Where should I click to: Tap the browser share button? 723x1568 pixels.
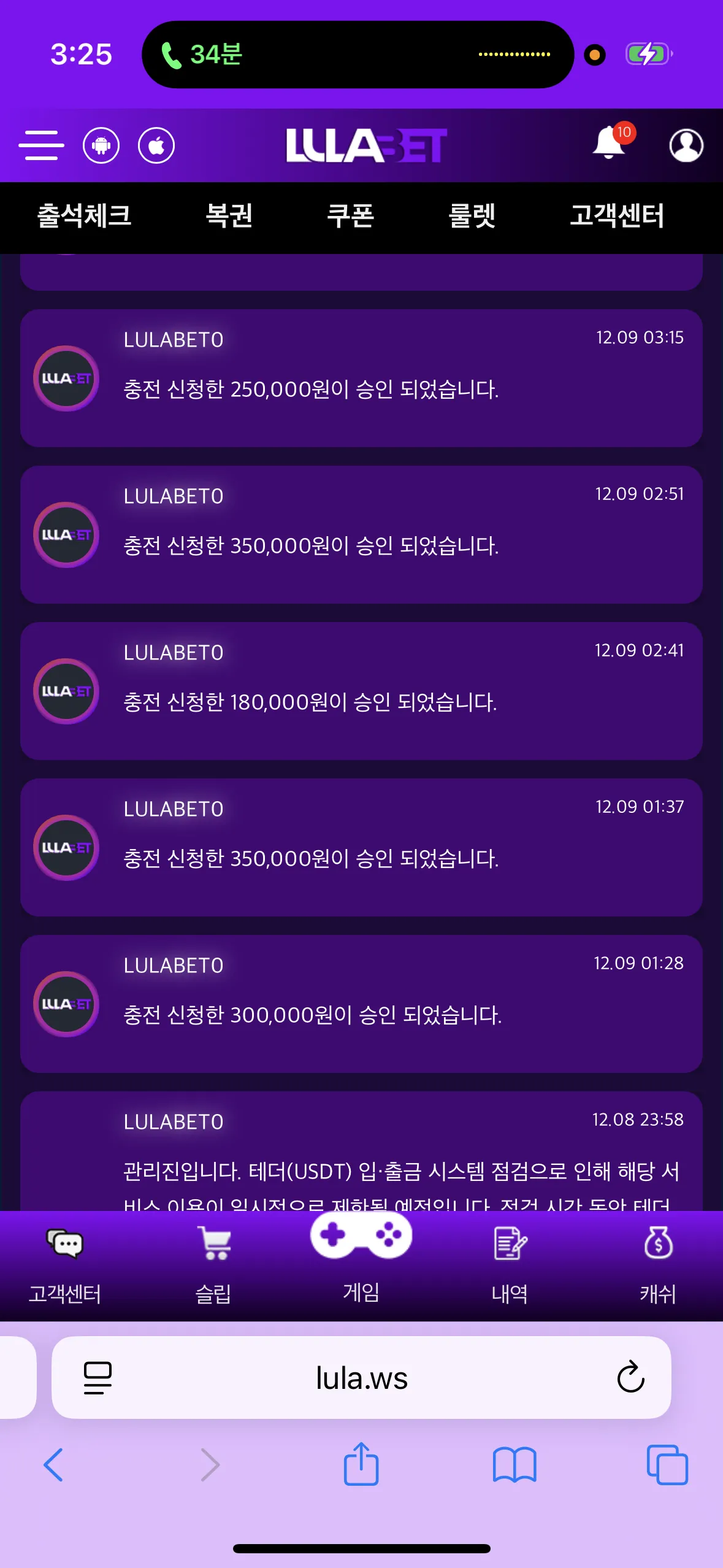coord(361,1464)
